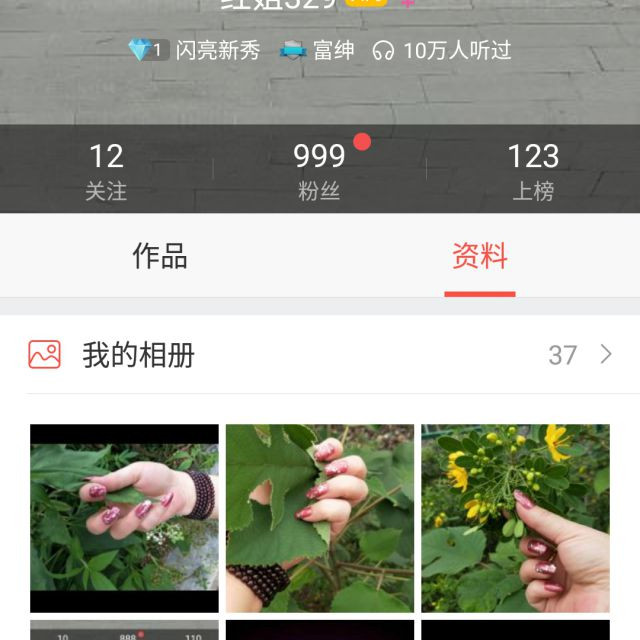View photo of hand holding large leaf
Image resolution: width=640 pixels, height=640 pixels.
pos(319,518)
